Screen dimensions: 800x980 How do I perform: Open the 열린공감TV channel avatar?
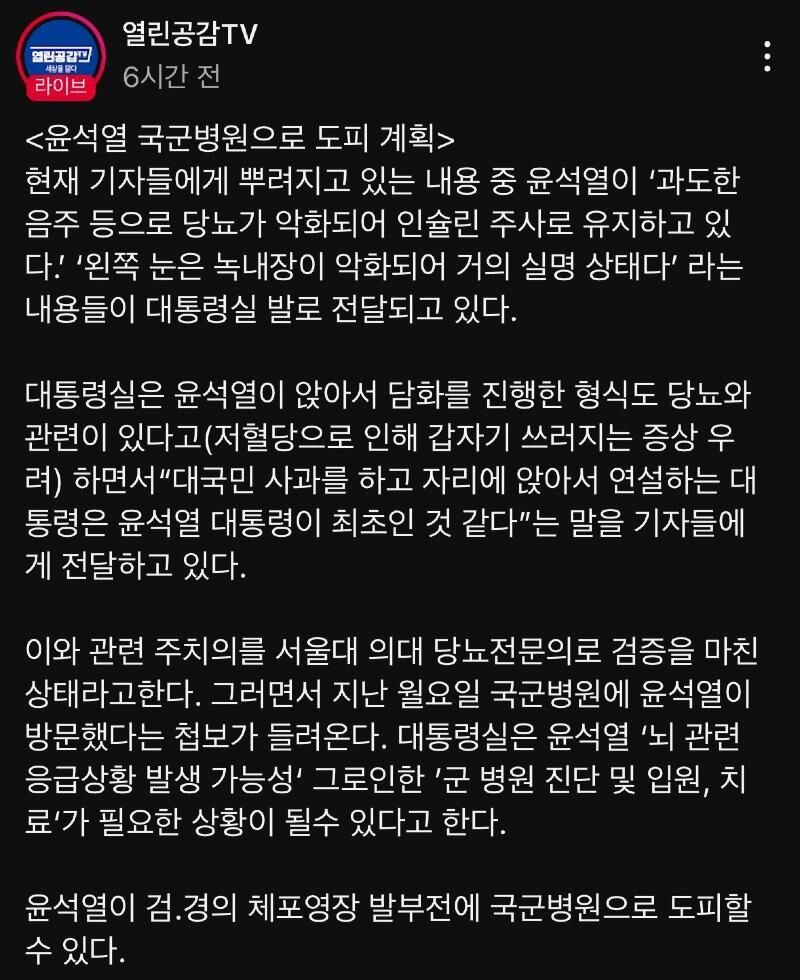click(x=59, y=55)
